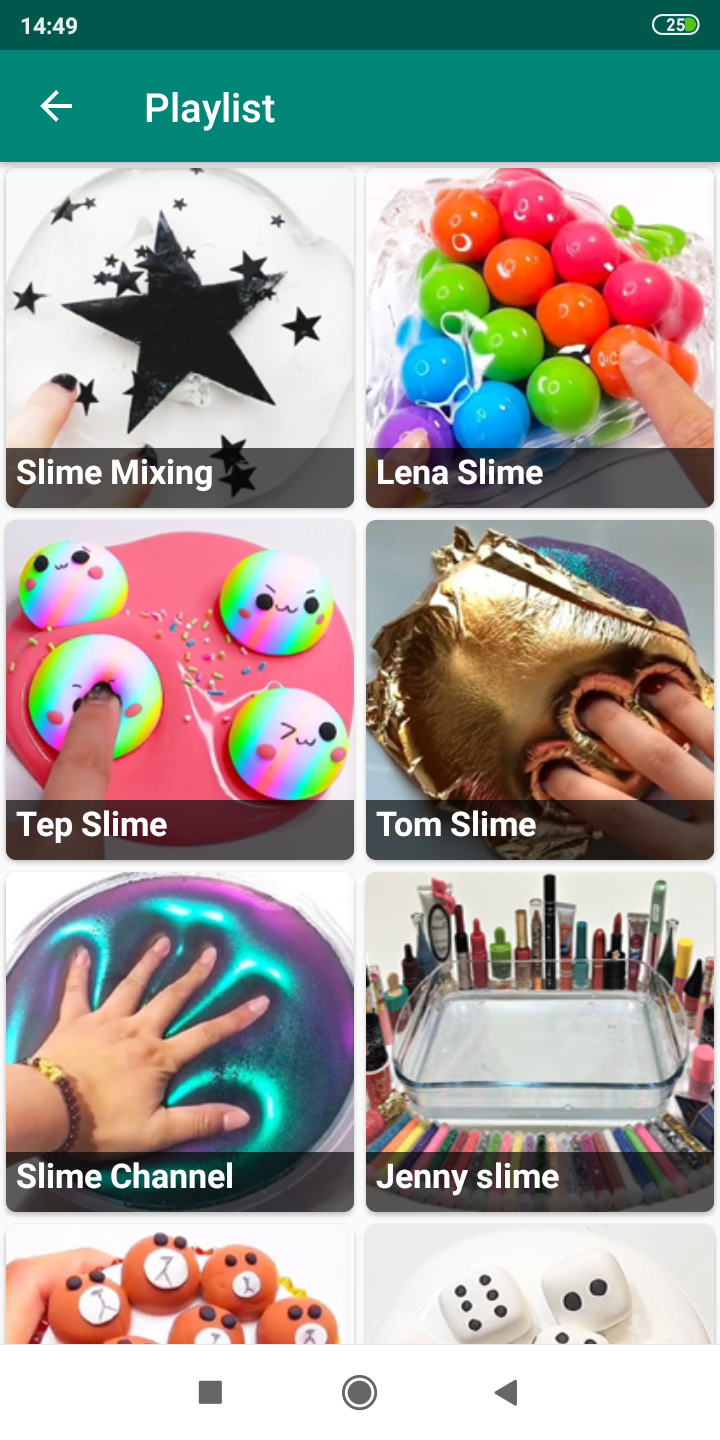Open the Lena Slime playlist
This screenshot has height=1440, width=720.
click(540, 338)
